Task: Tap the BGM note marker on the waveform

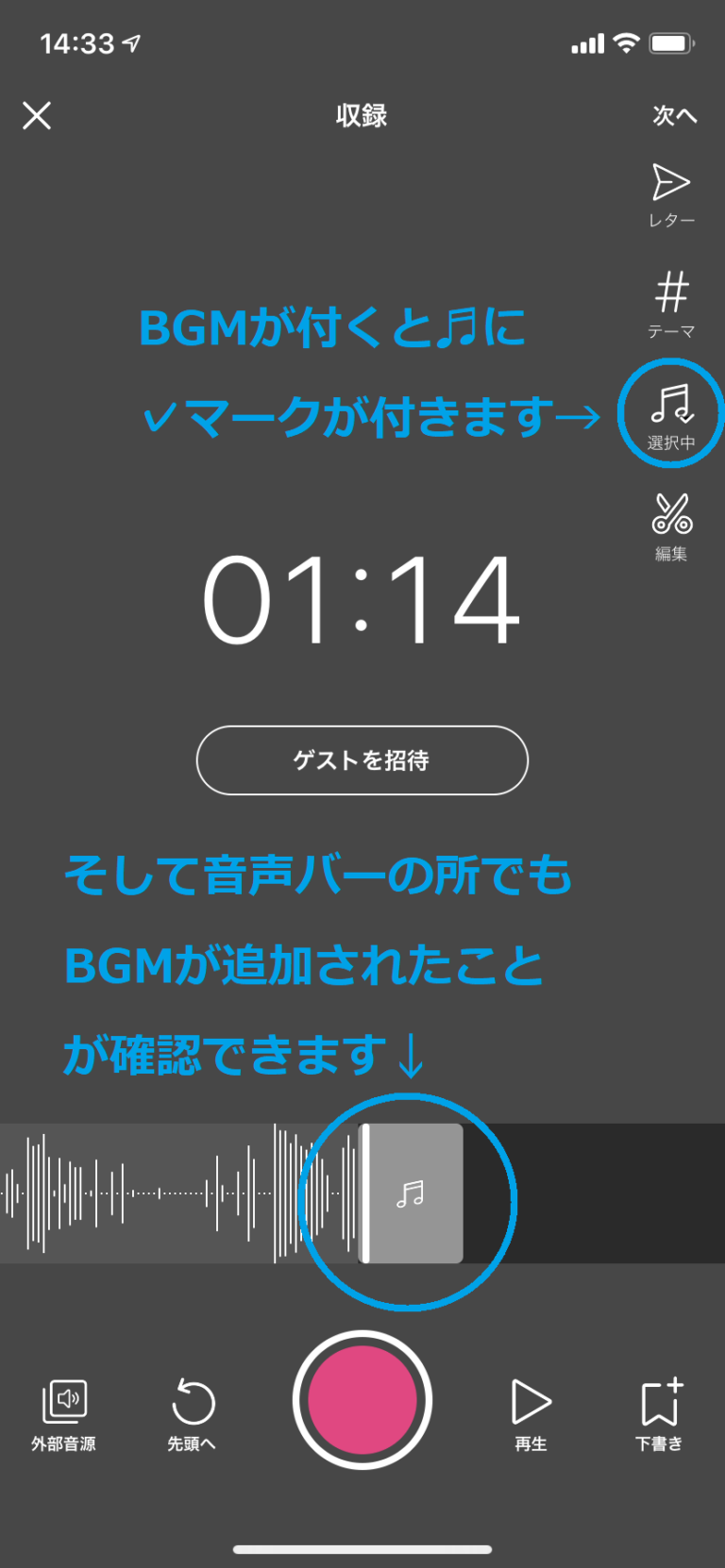Action: [410, 1196]
